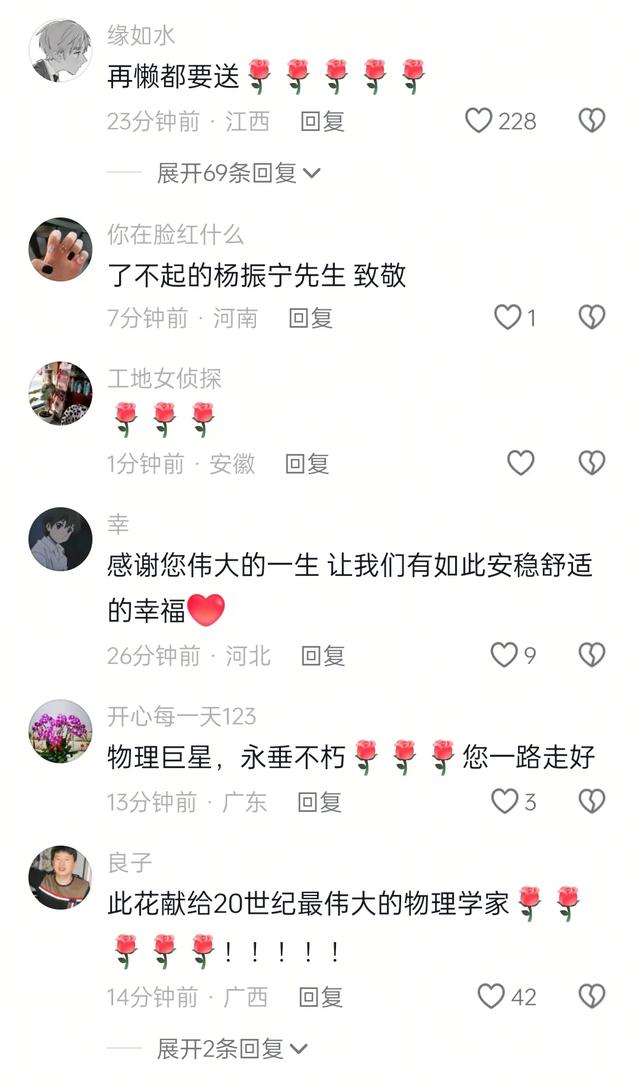Dislike the comment by 缘如水
This screenshot has width=640, height=1088.
tap(592, 121)
